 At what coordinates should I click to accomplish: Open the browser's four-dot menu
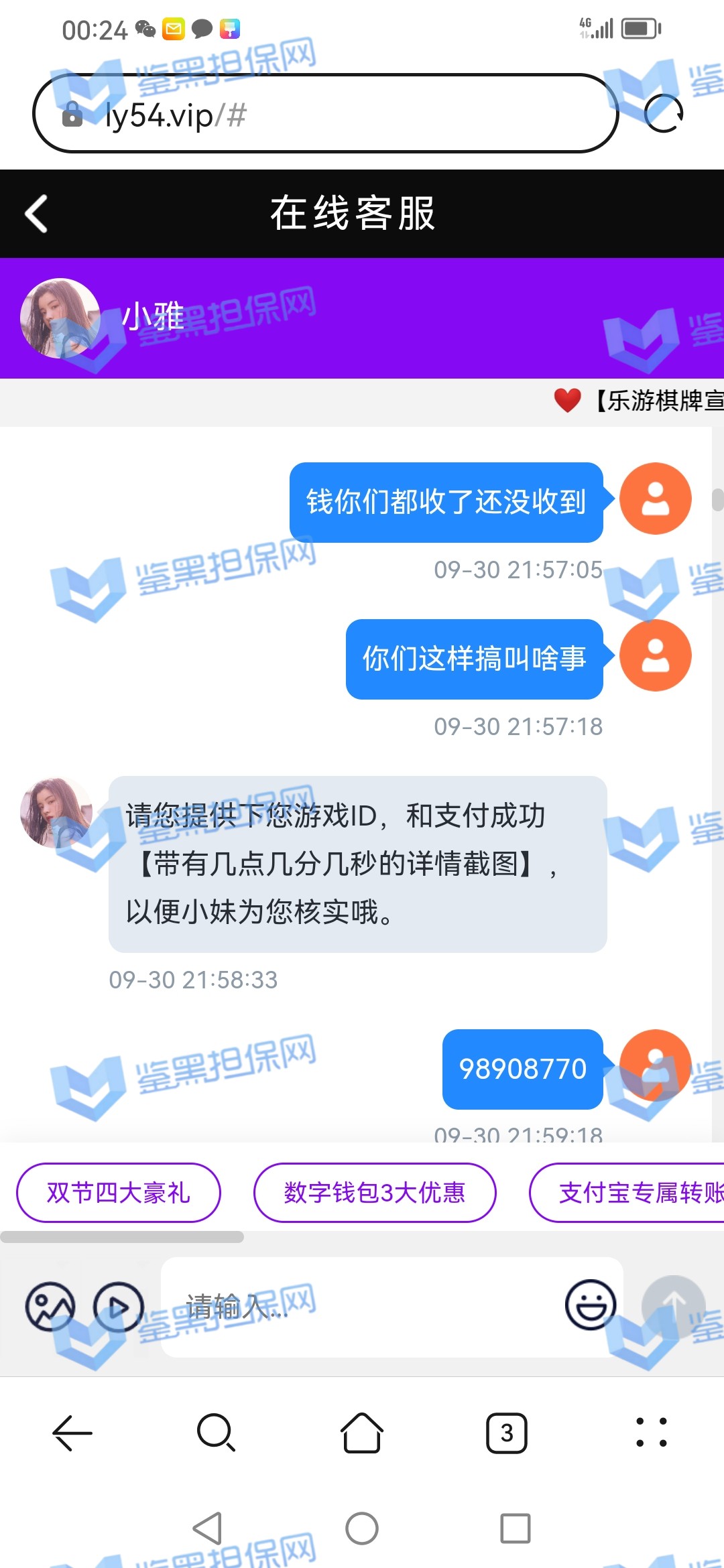pyautogui.click(x=652, y=1433)
